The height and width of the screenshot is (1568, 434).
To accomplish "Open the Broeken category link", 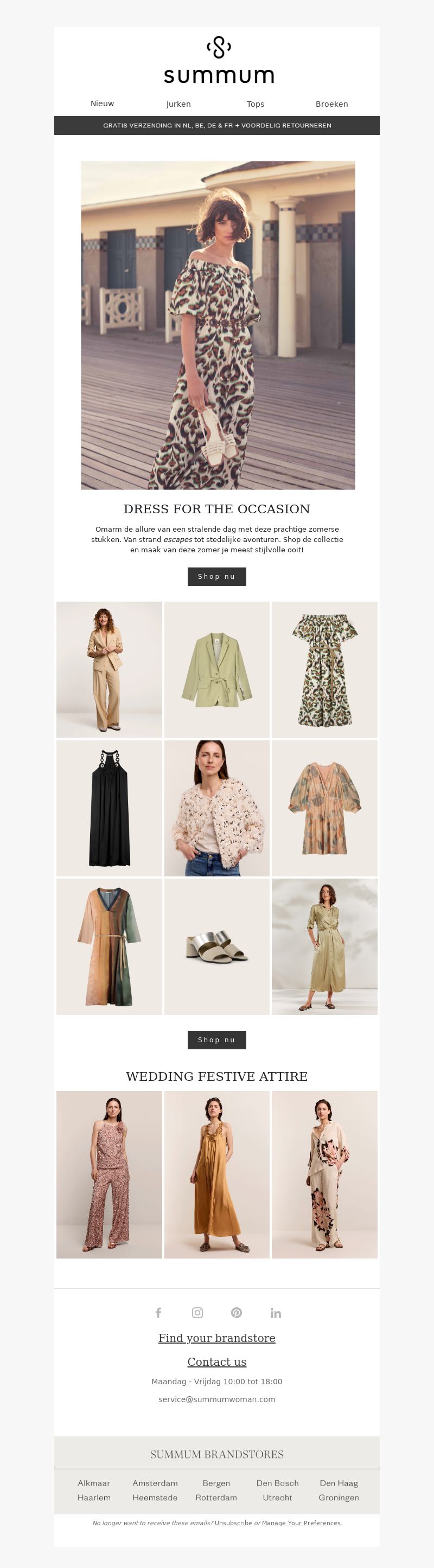I will click(x=331, y=104).
